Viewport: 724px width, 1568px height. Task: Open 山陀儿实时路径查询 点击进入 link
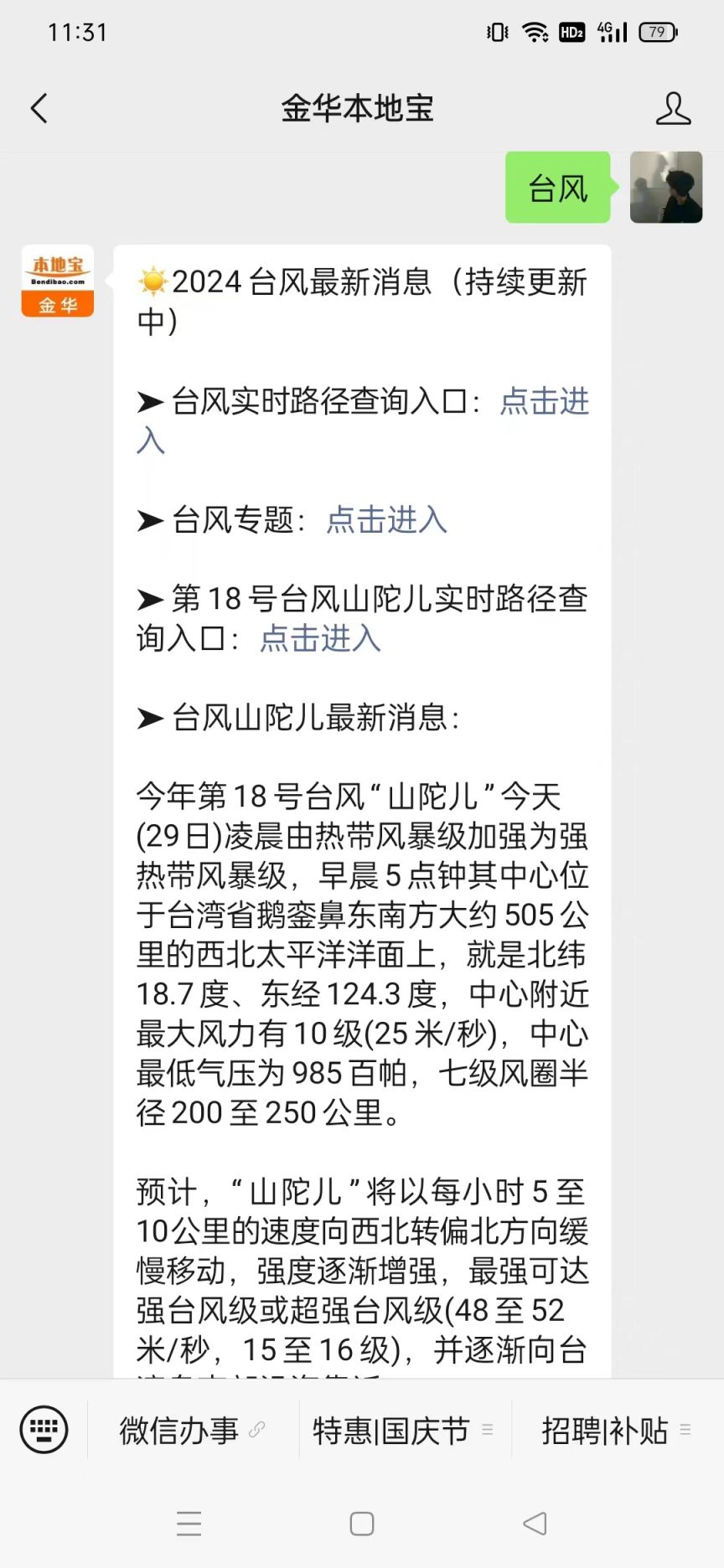point(320,639)
